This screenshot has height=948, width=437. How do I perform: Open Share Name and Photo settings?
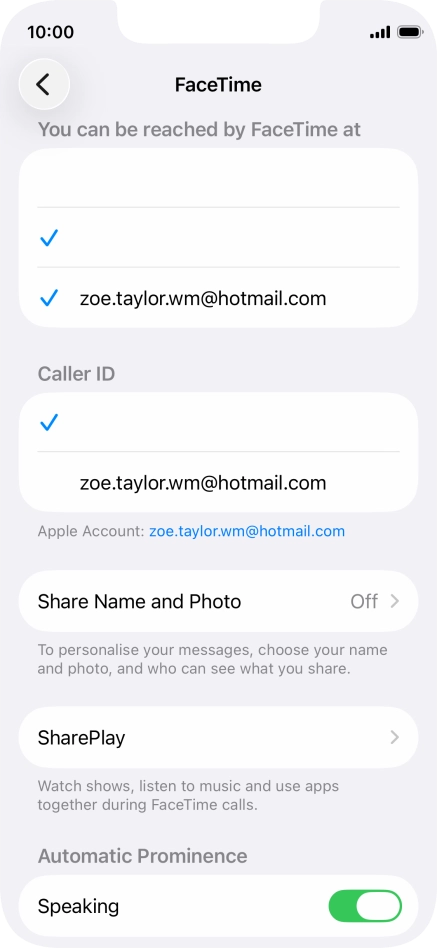218,602
